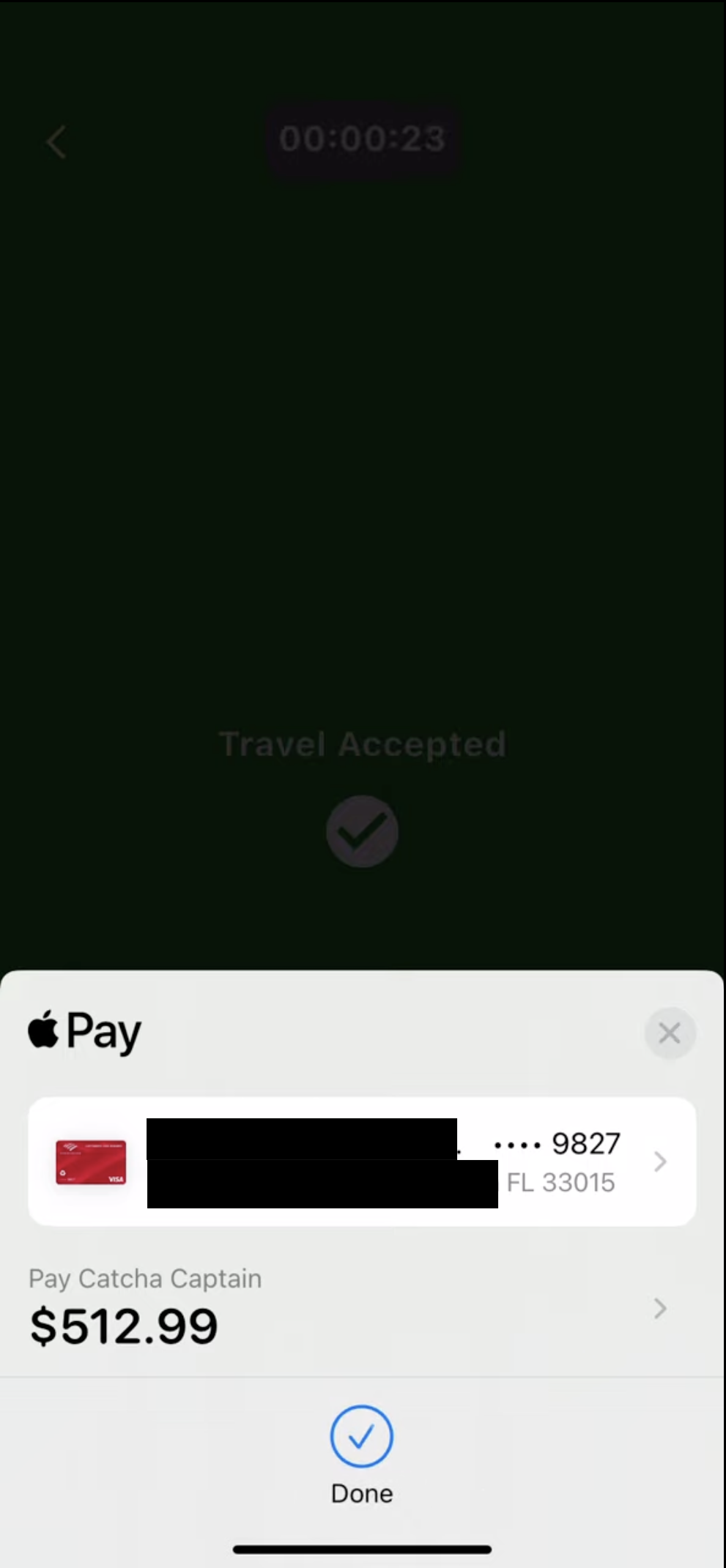Screen dimensions: 726x1568
Task: Tap the Travel Accepted checkmark icon
Action: coord(361,832)
